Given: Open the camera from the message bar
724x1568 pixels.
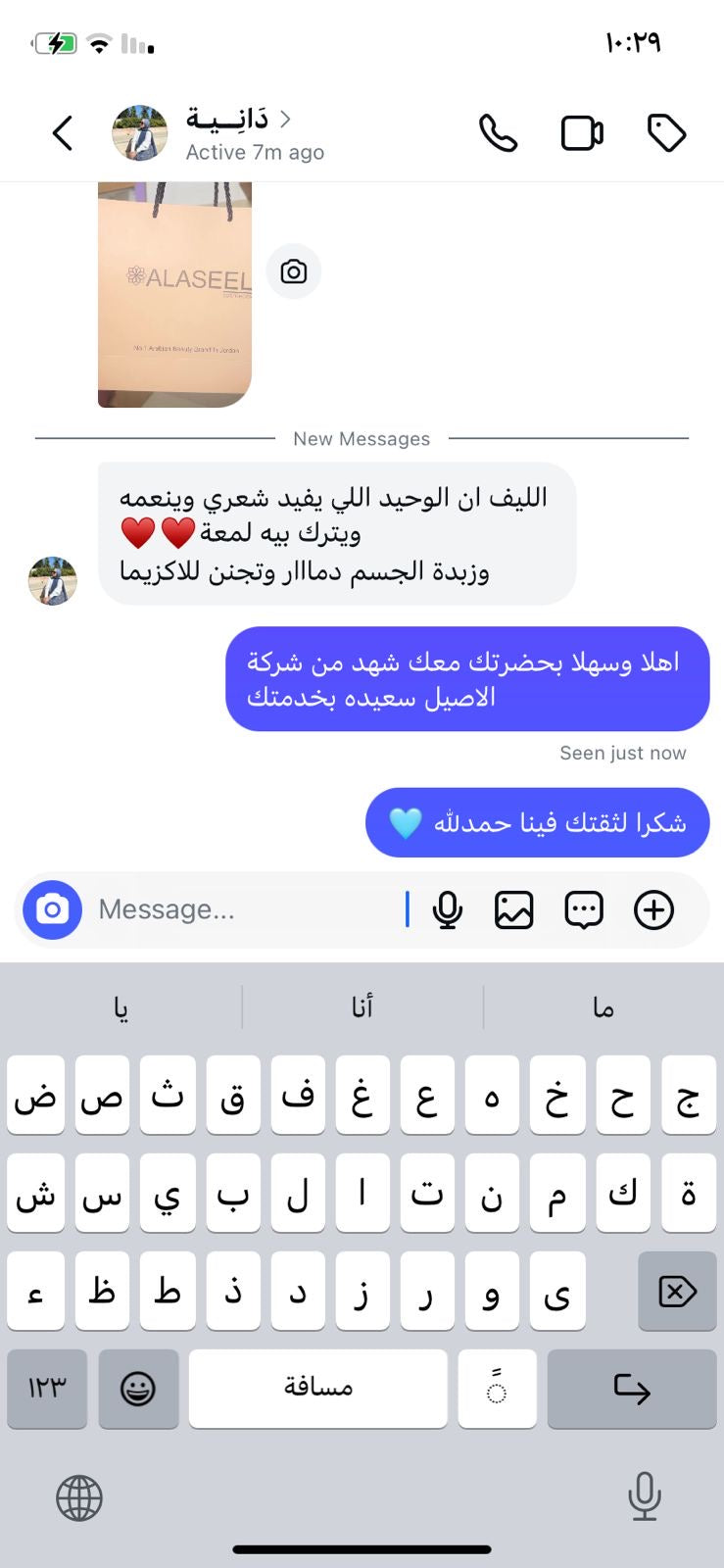Looking at the screenshot, I should 53,909.
